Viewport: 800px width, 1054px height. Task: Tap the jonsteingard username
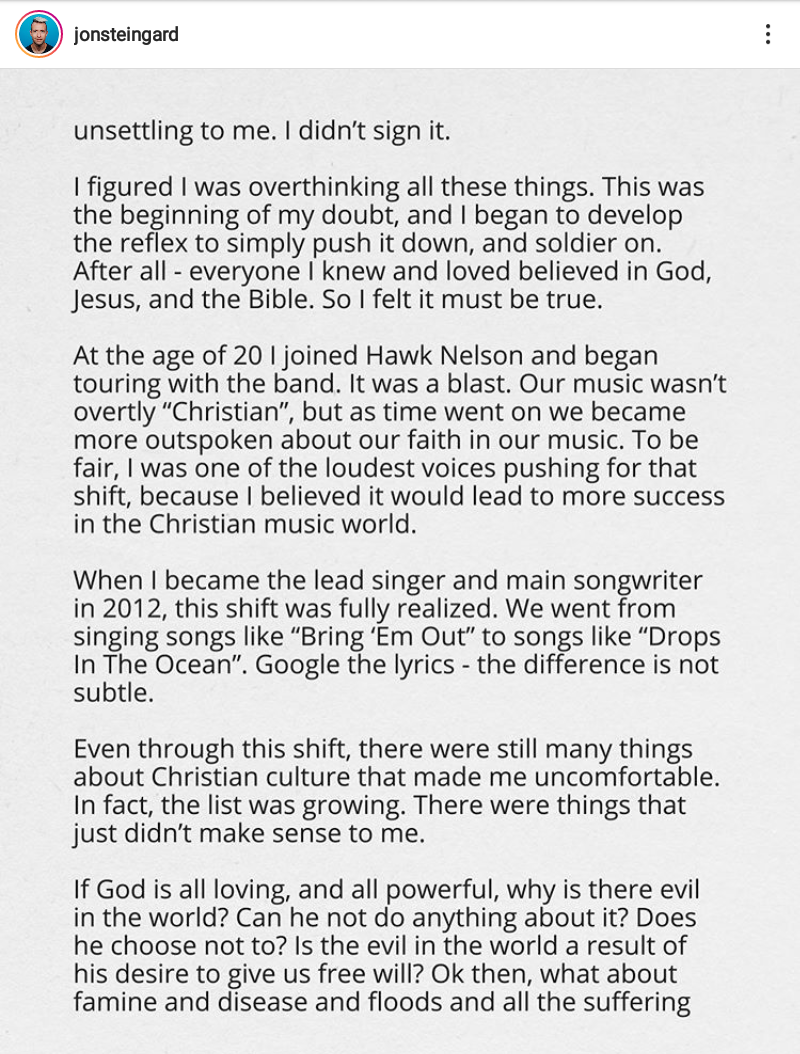click(x=125, y=35)
